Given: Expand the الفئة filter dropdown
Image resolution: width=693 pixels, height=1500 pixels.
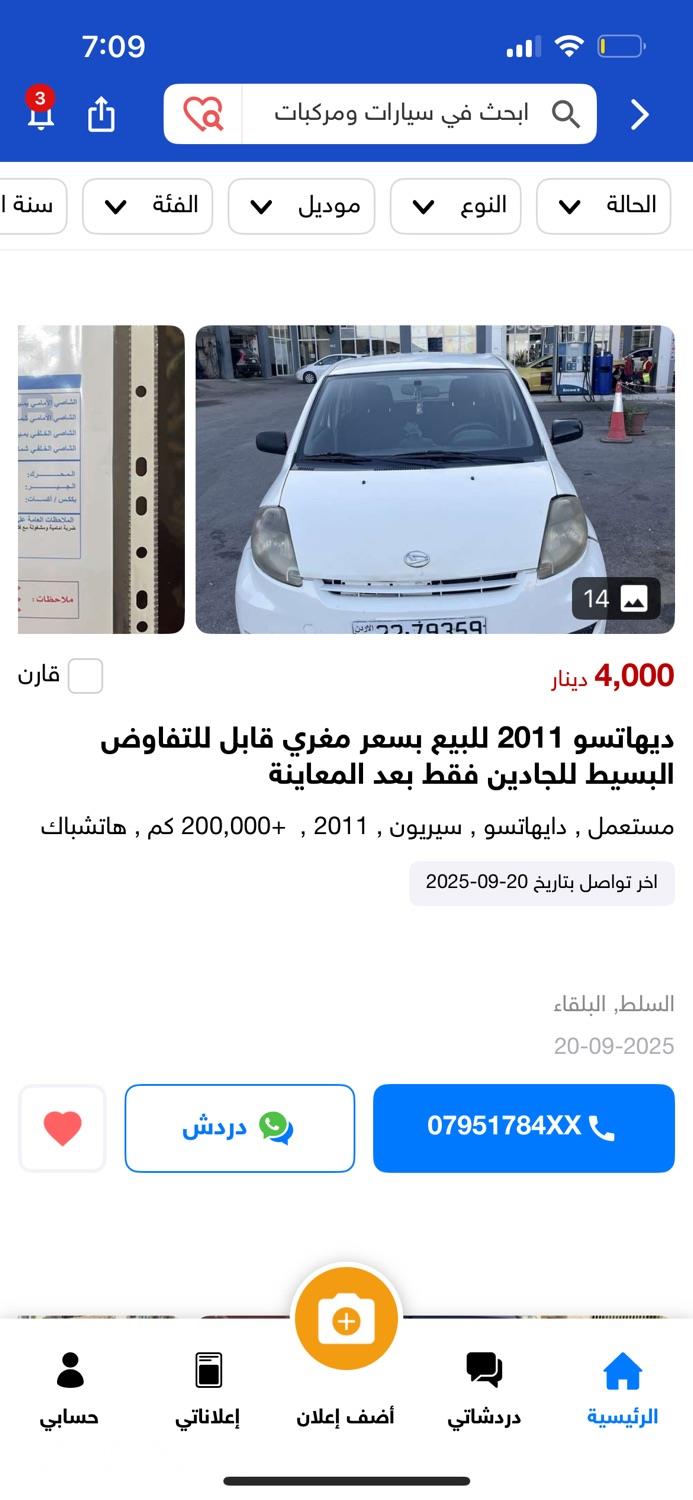Looking at the screenshot, I should [148, 206].
